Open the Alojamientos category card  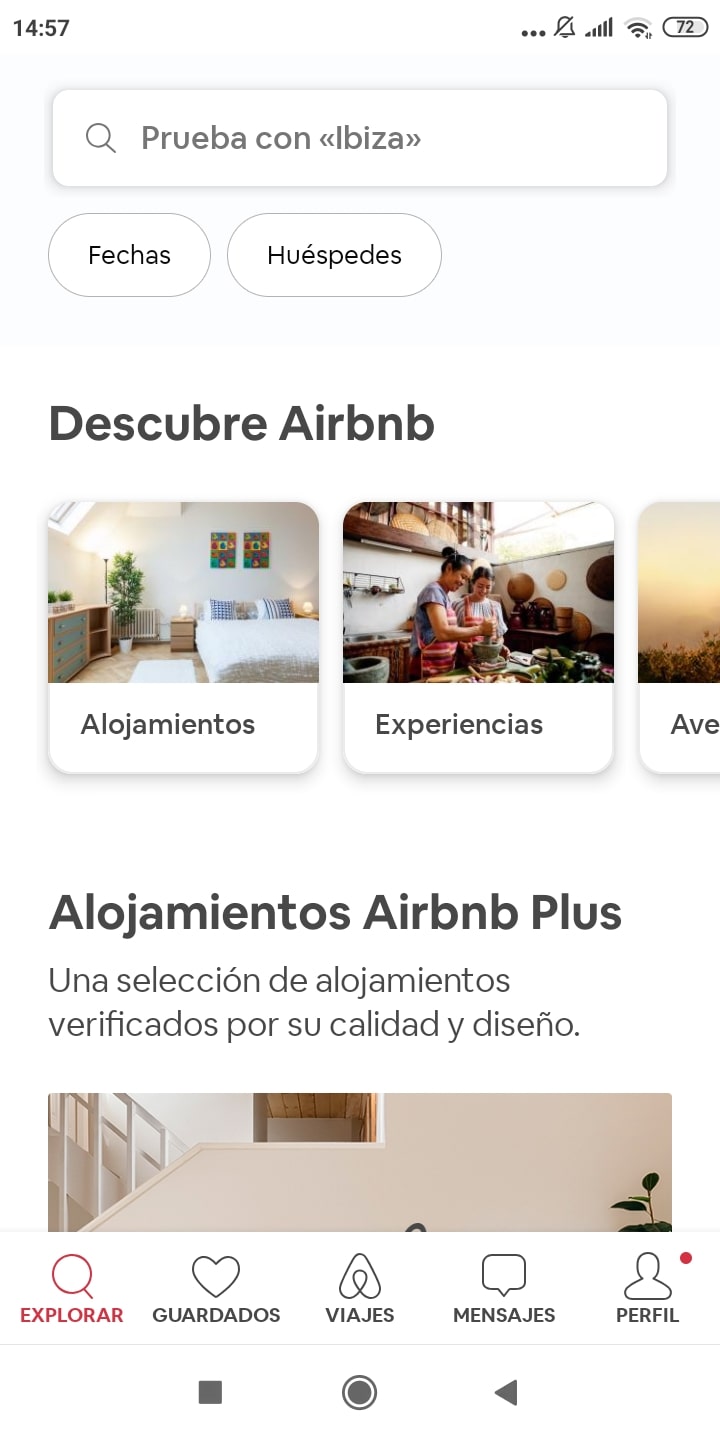tap(183, 637)
